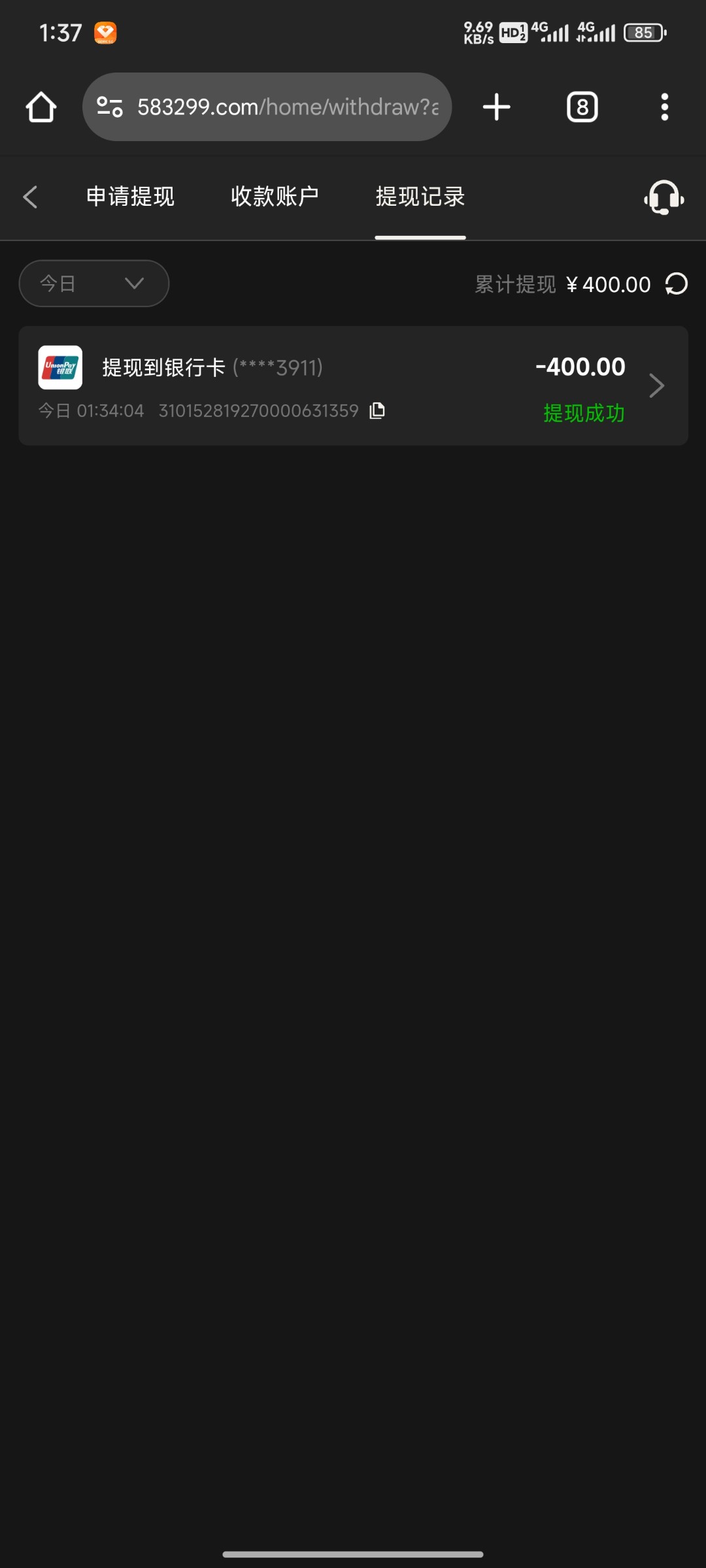This screenshot has height=1568, width=706.
Task: Open the browser overflow menu
Action: (665, 107)
